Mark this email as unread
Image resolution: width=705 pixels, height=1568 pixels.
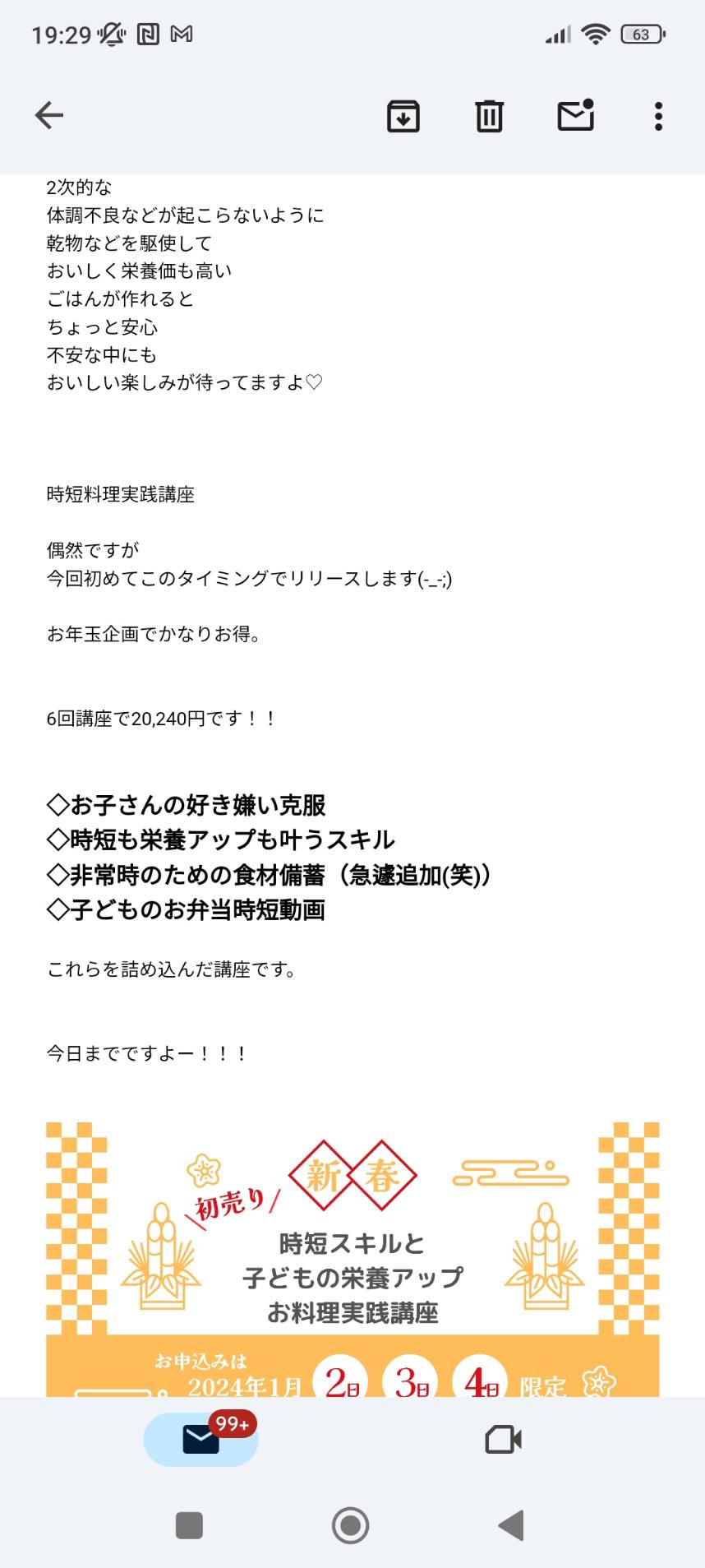coord(576,115)
